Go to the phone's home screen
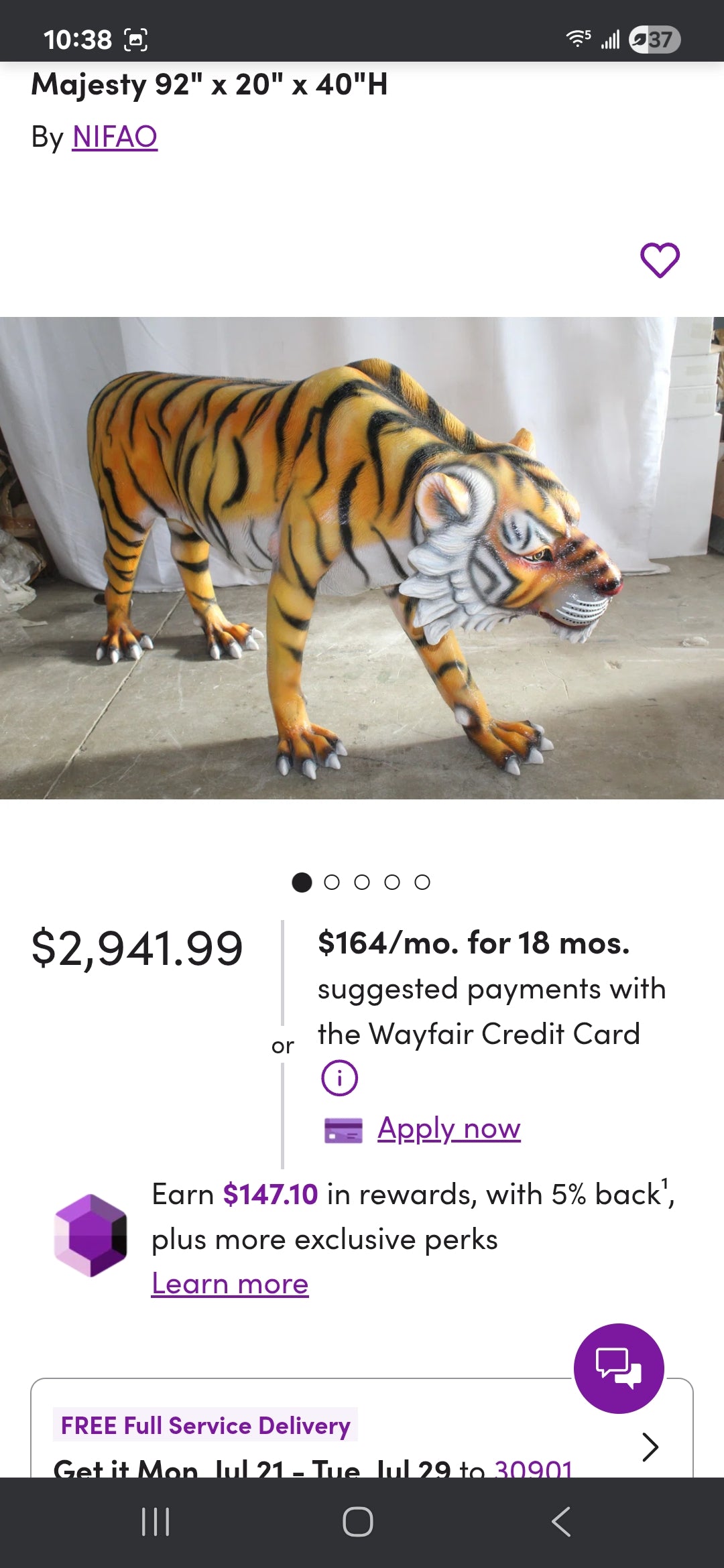The height and width of the screenshot is (1568, 724). 358,1522
